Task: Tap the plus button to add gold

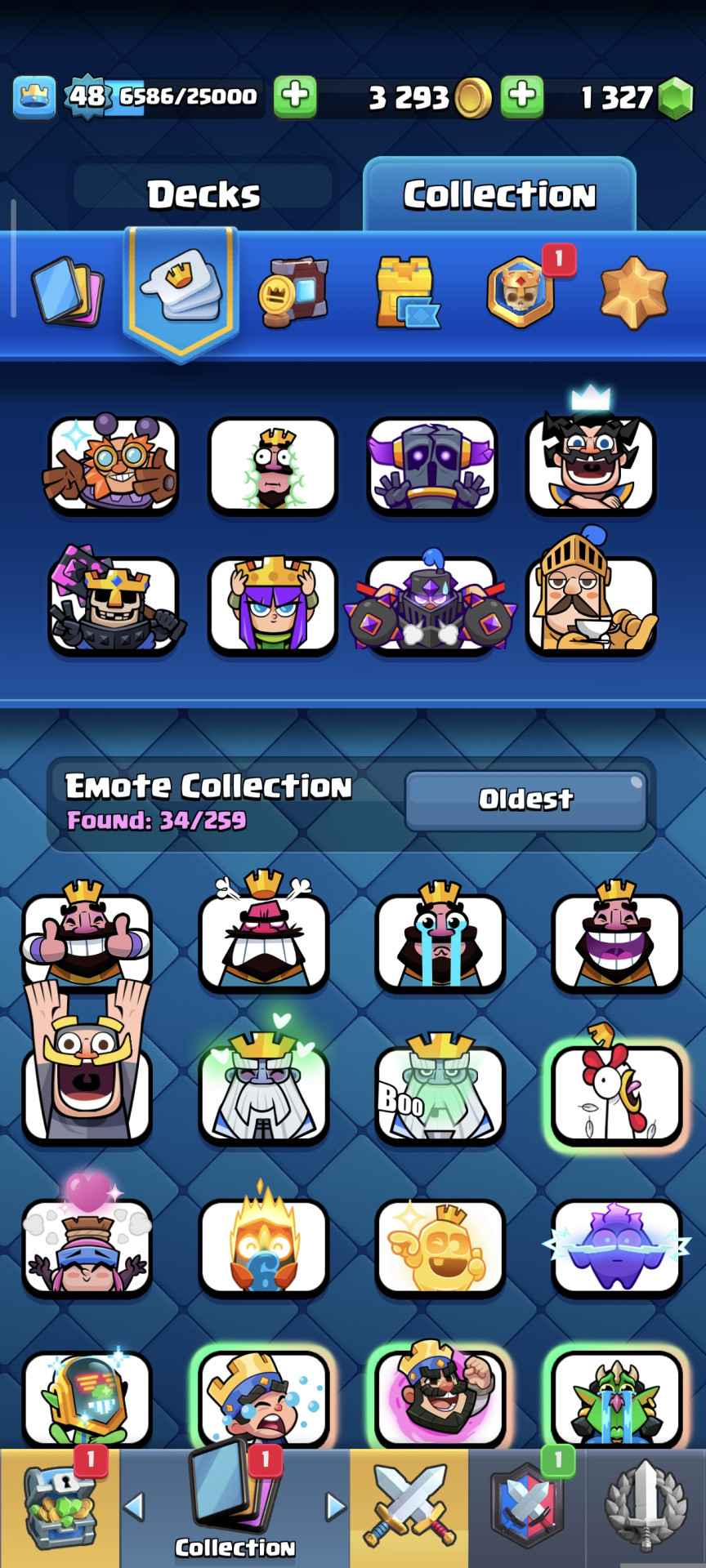Action: (521, 96)
